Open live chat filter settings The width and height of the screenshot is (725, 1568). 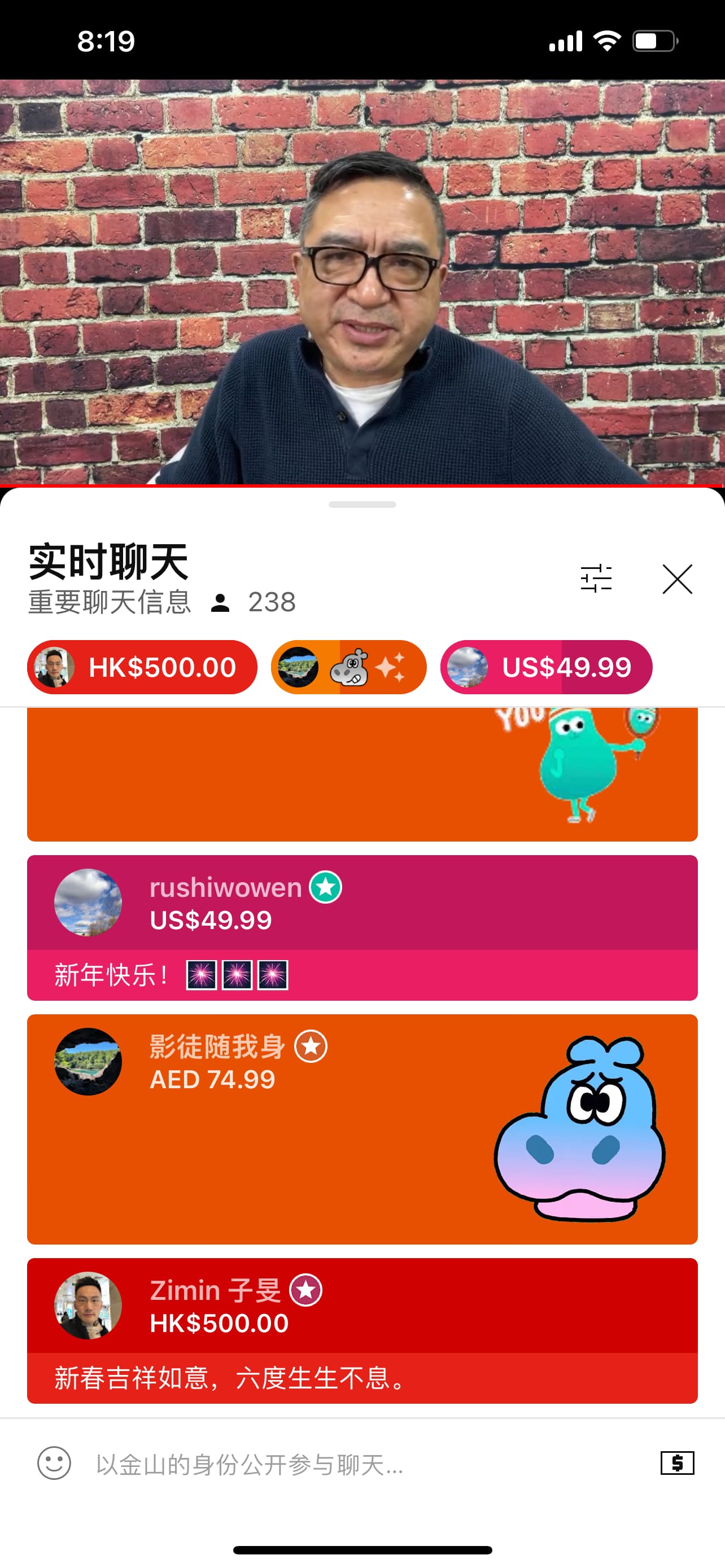coord(596,578)
